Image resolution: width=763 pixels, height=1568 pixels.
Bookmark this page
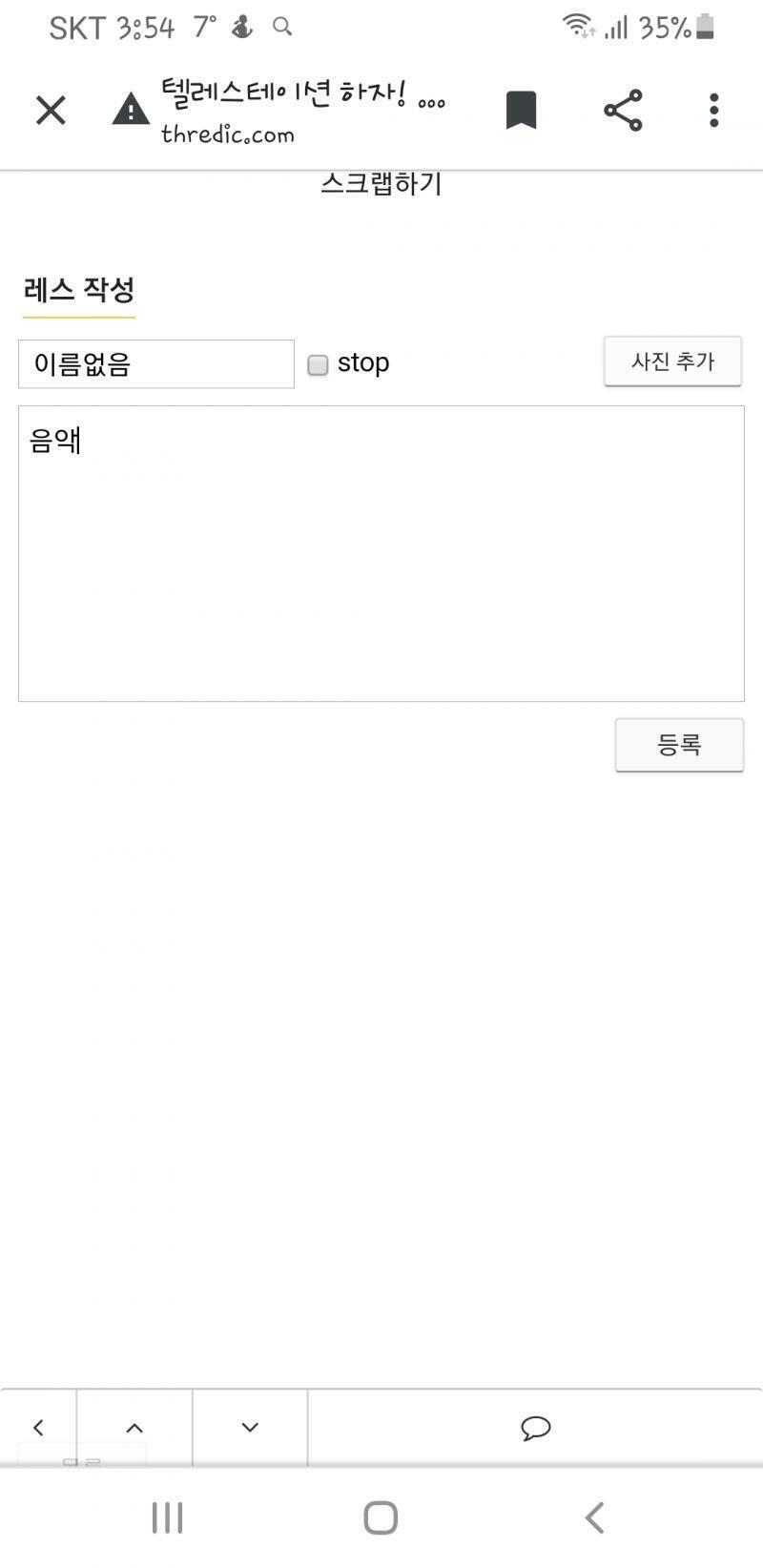click(521, 110)
